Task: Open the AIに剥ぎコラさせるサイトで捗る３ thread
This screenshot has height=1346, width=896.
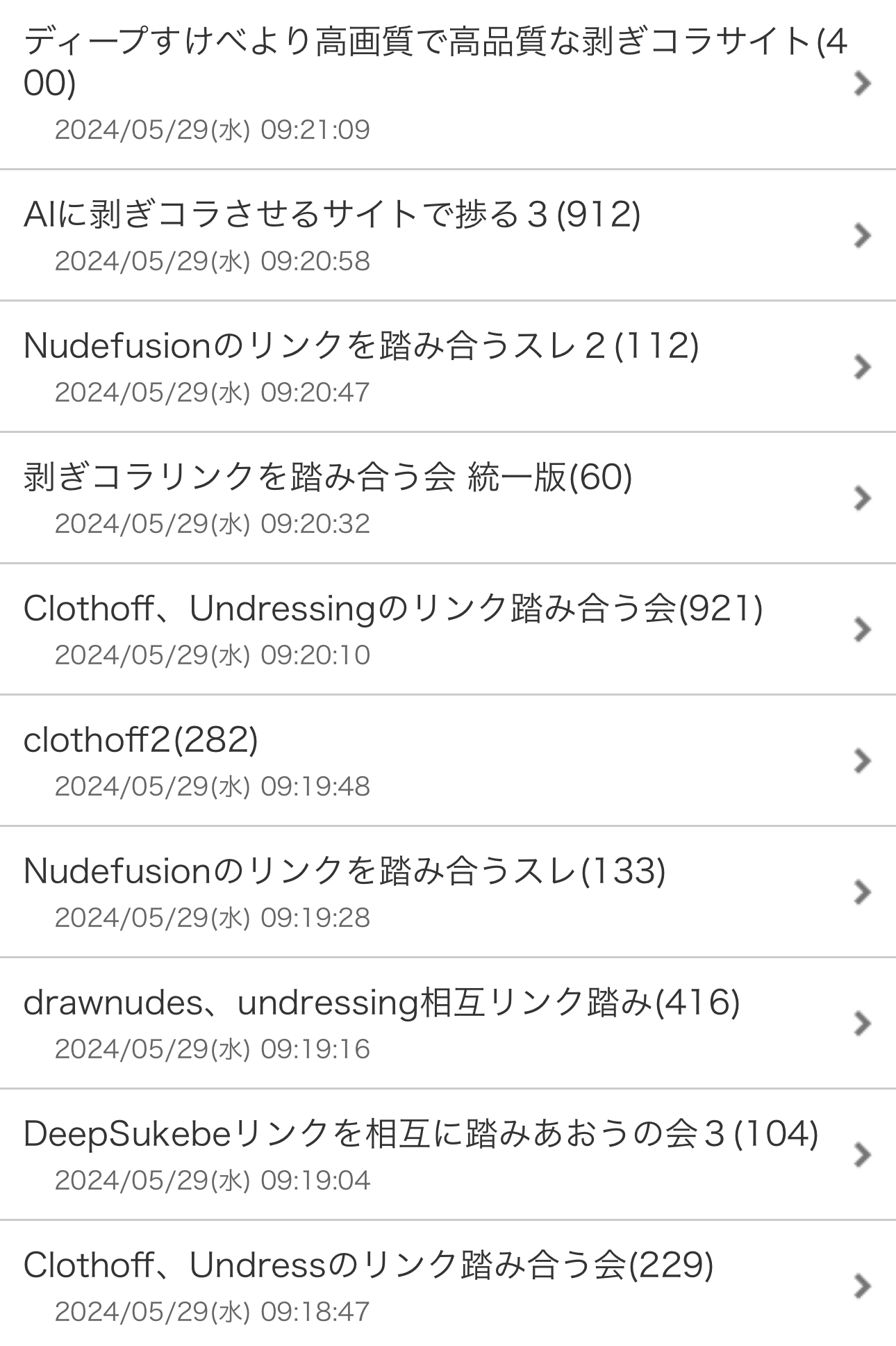Action: [x=332, y=214]
